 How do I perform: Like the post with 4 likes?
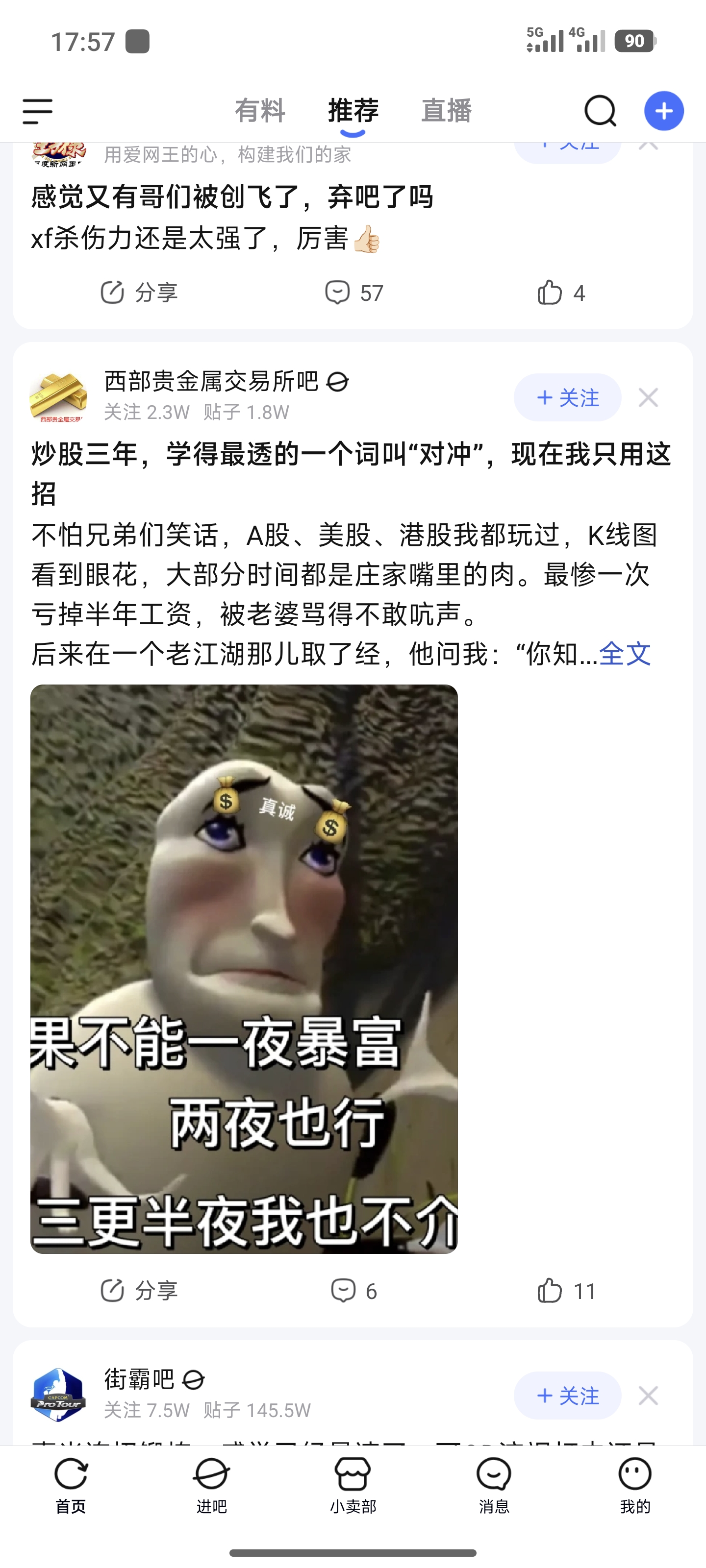(561, 293)
